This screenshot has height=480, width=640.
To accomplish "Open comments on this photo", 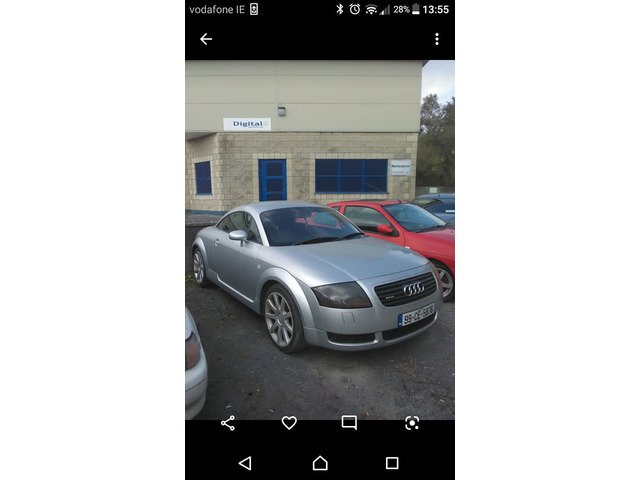I will point(349,423).
